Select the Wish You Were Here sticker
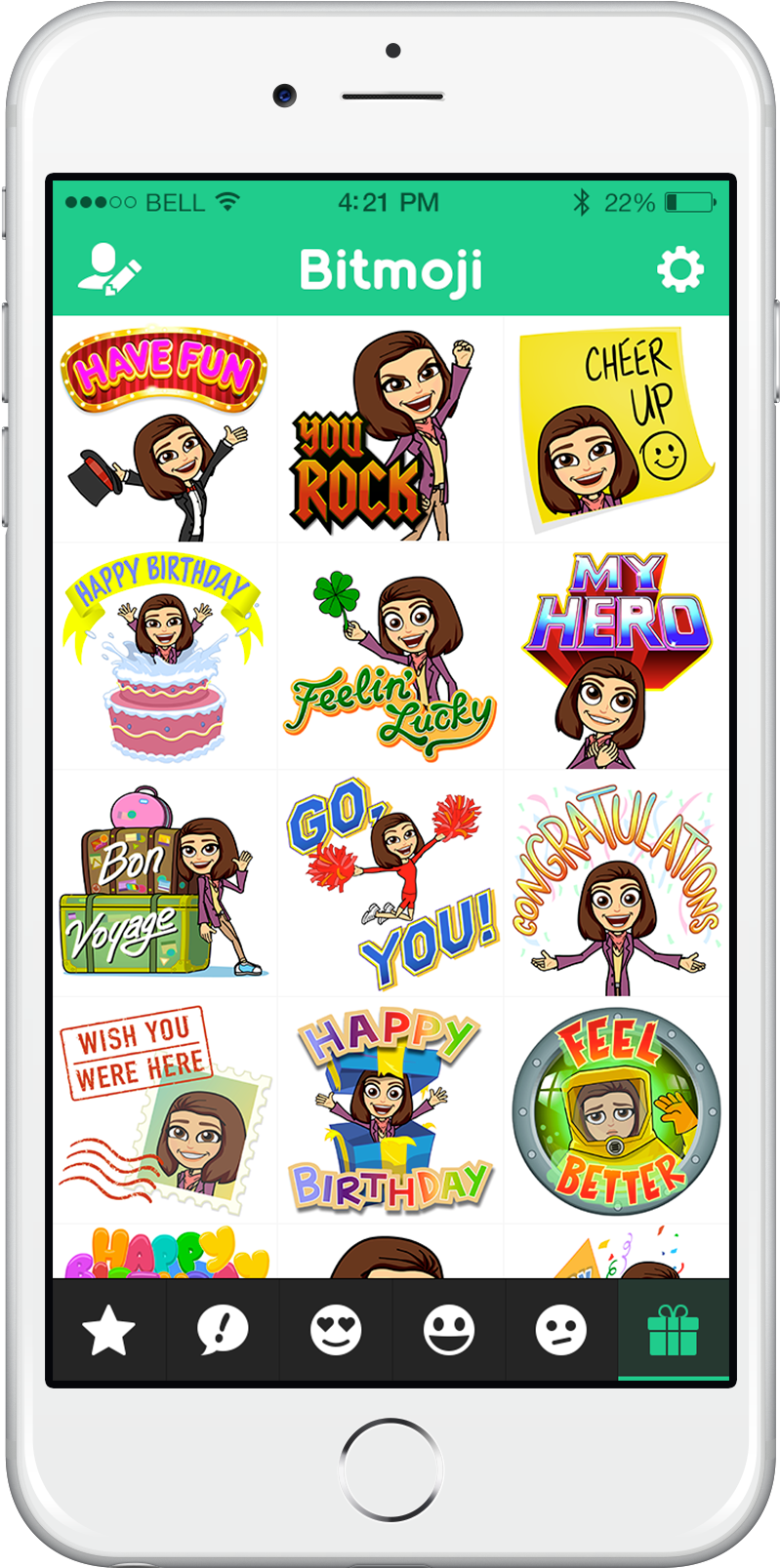Viewport: 780px width, 1568px height. pos(164,1109)
